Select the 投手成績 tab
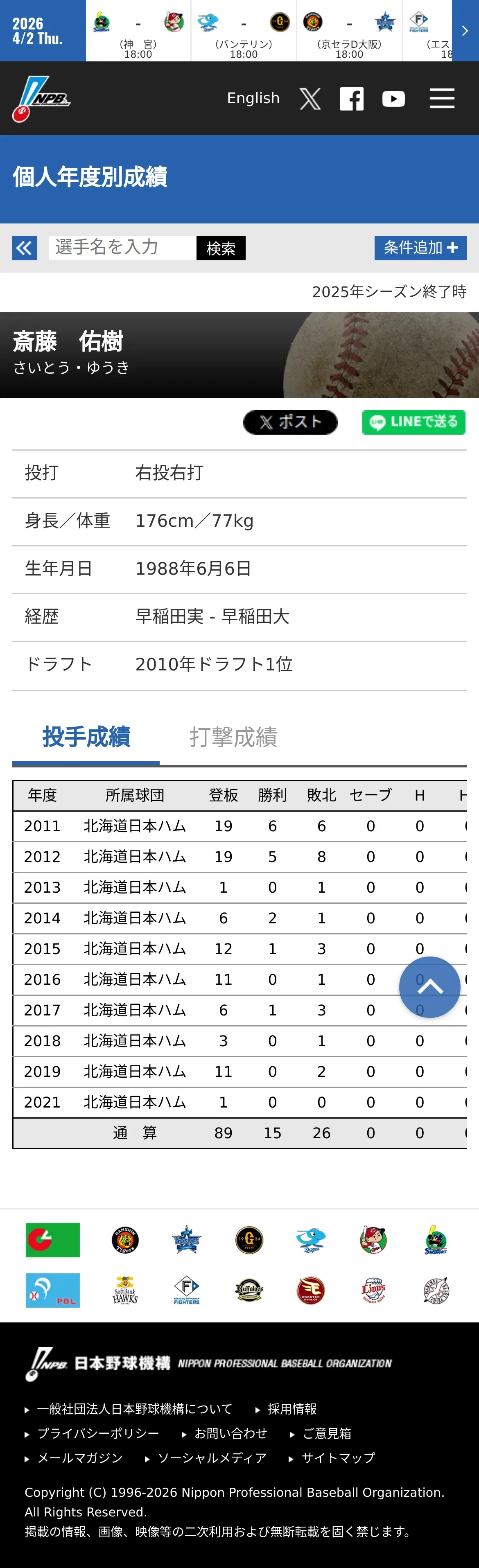The image size is (479, 1568). coord(86,736)
